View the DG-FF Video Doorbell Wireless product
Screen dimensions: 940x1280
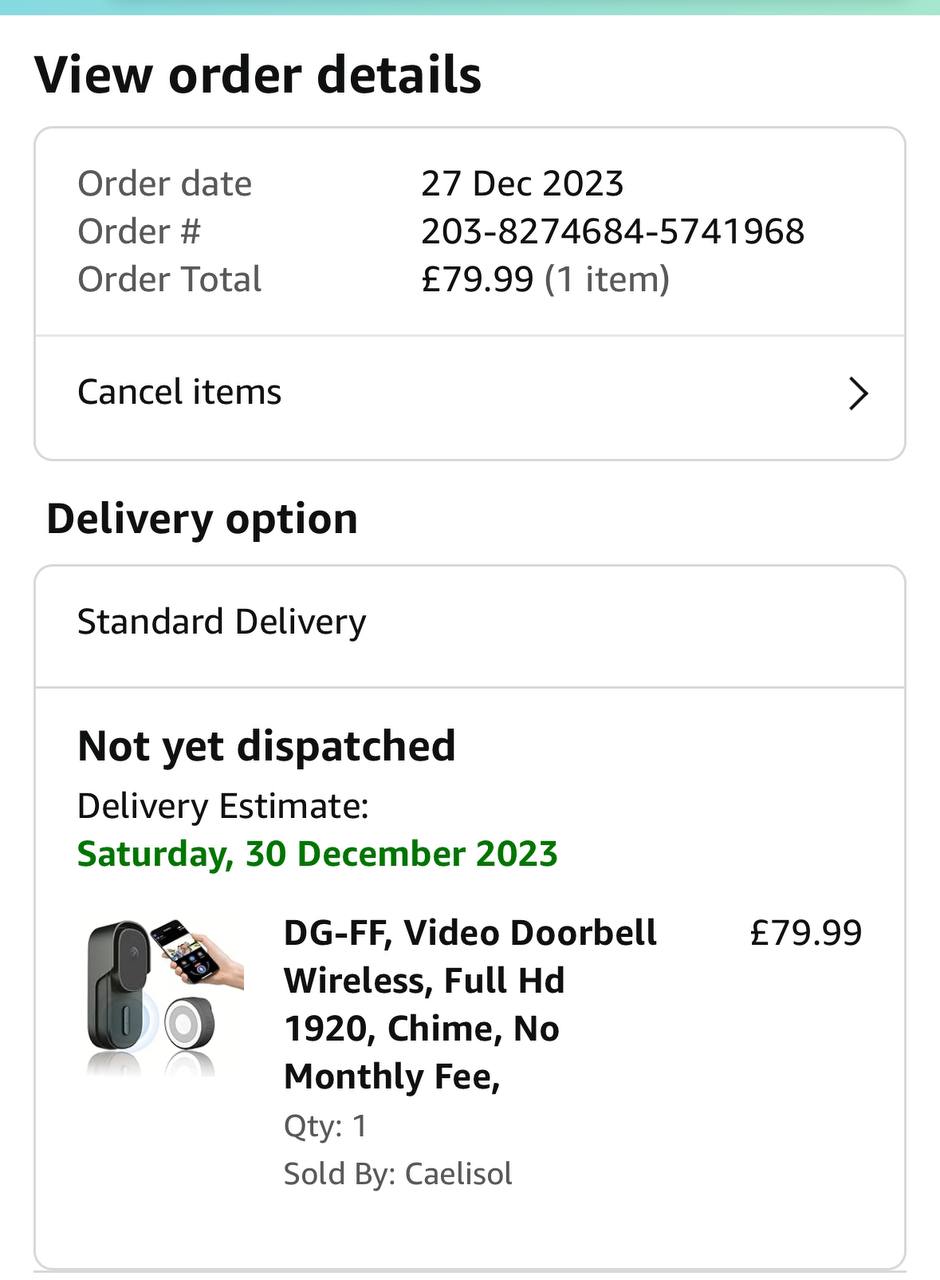click(470, 1004)
